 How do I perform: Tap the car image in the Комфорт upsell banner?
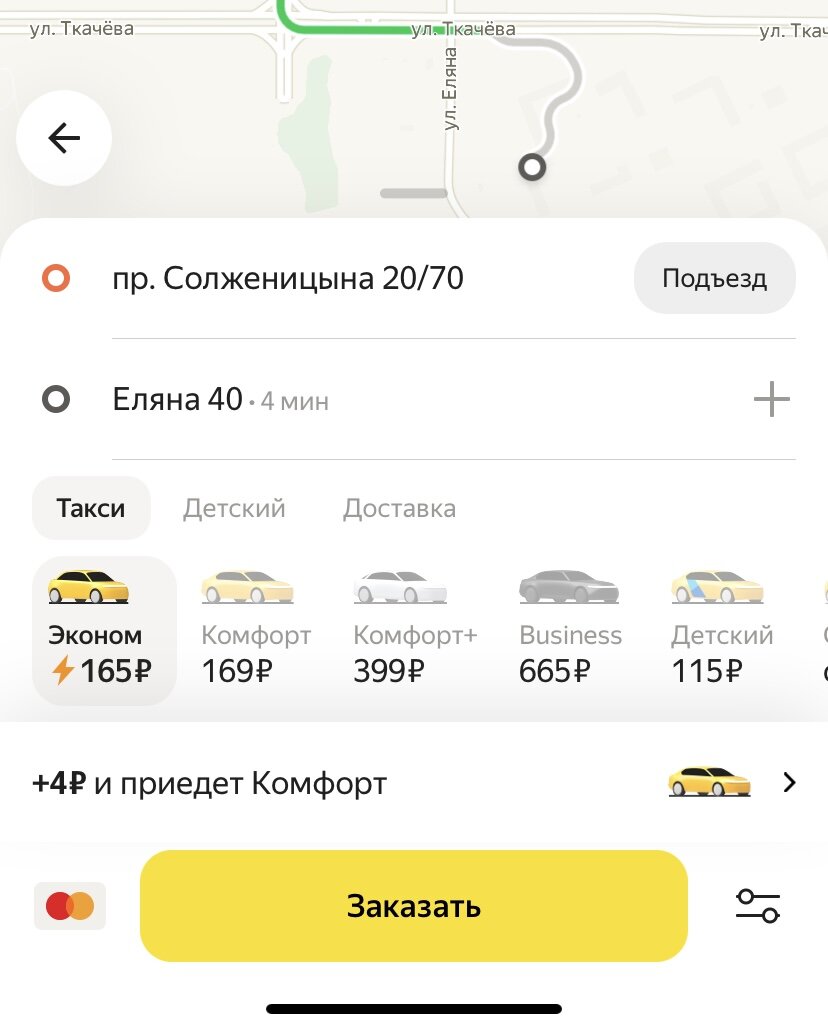tap(710, 783)
